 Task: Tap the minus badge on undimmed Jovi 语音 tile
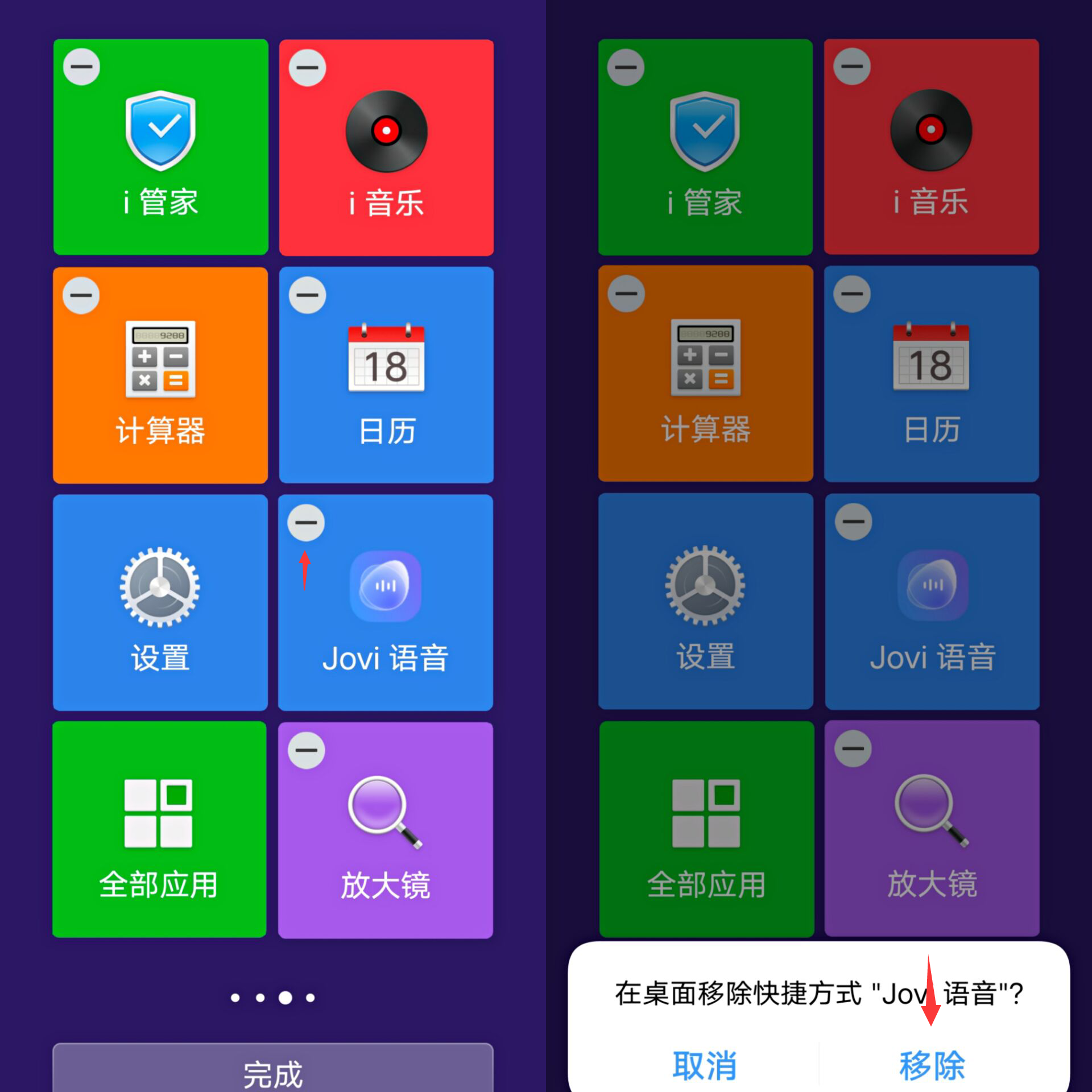pyautogui.click(x=306, y=522)
